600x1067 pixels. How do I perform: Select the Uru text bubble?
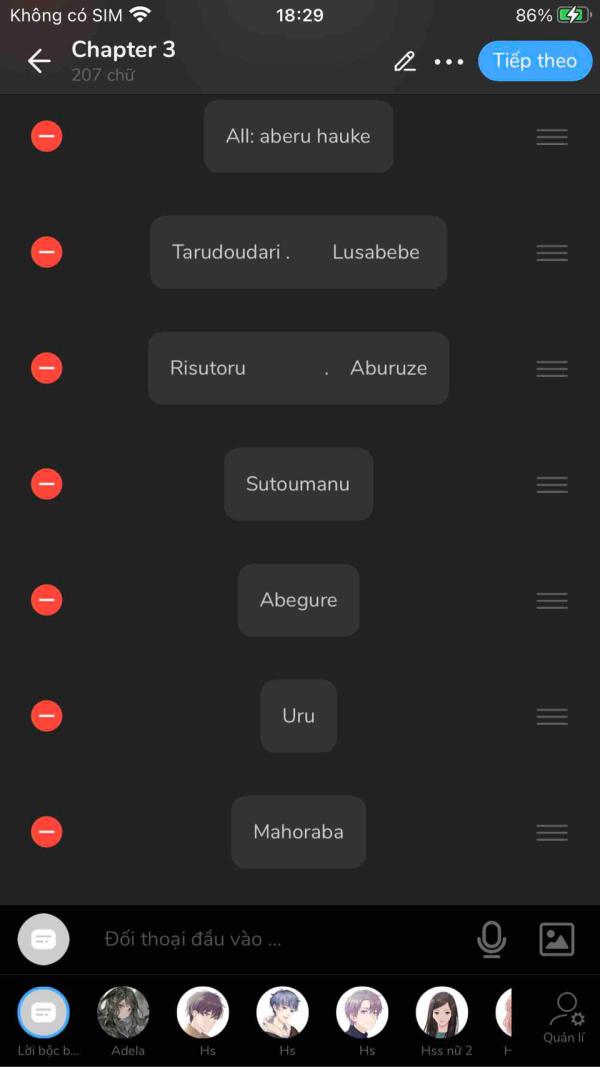pos(299,716)
